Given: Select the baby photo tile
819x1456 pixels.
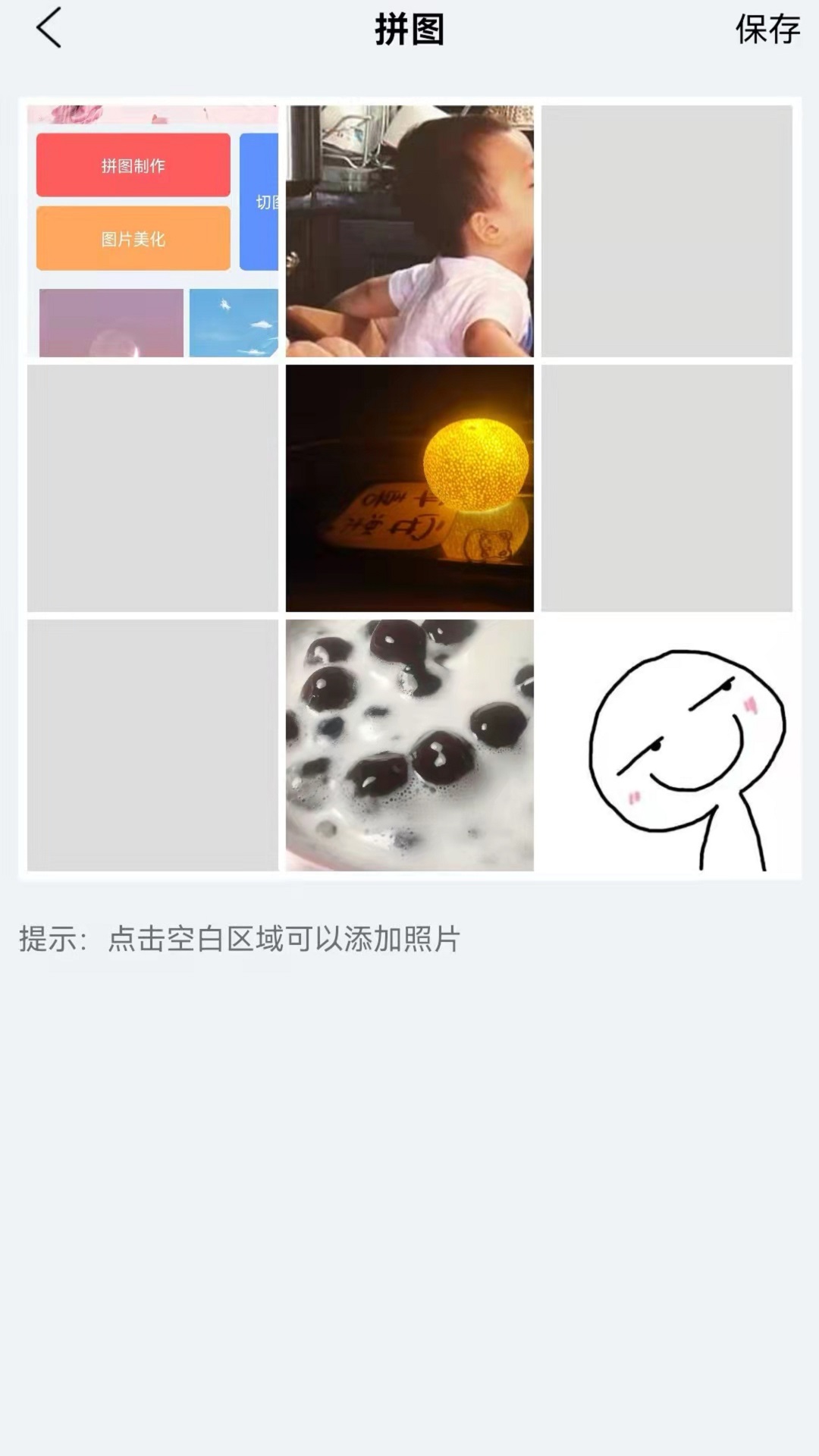Looking at the screenshot, I should pyautogui.click(x=409, y=231).
